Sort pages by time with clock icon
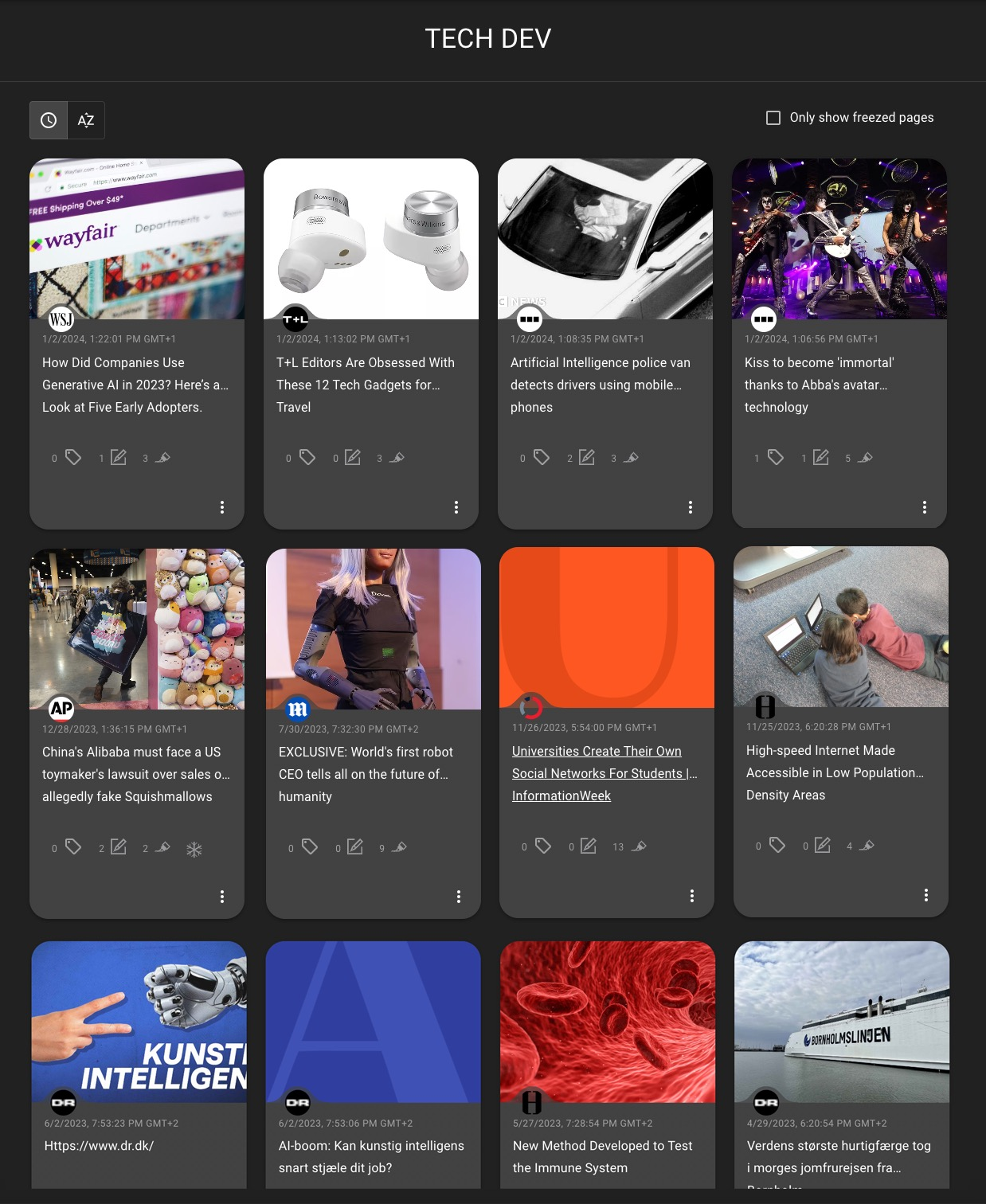 coord(49,120)
